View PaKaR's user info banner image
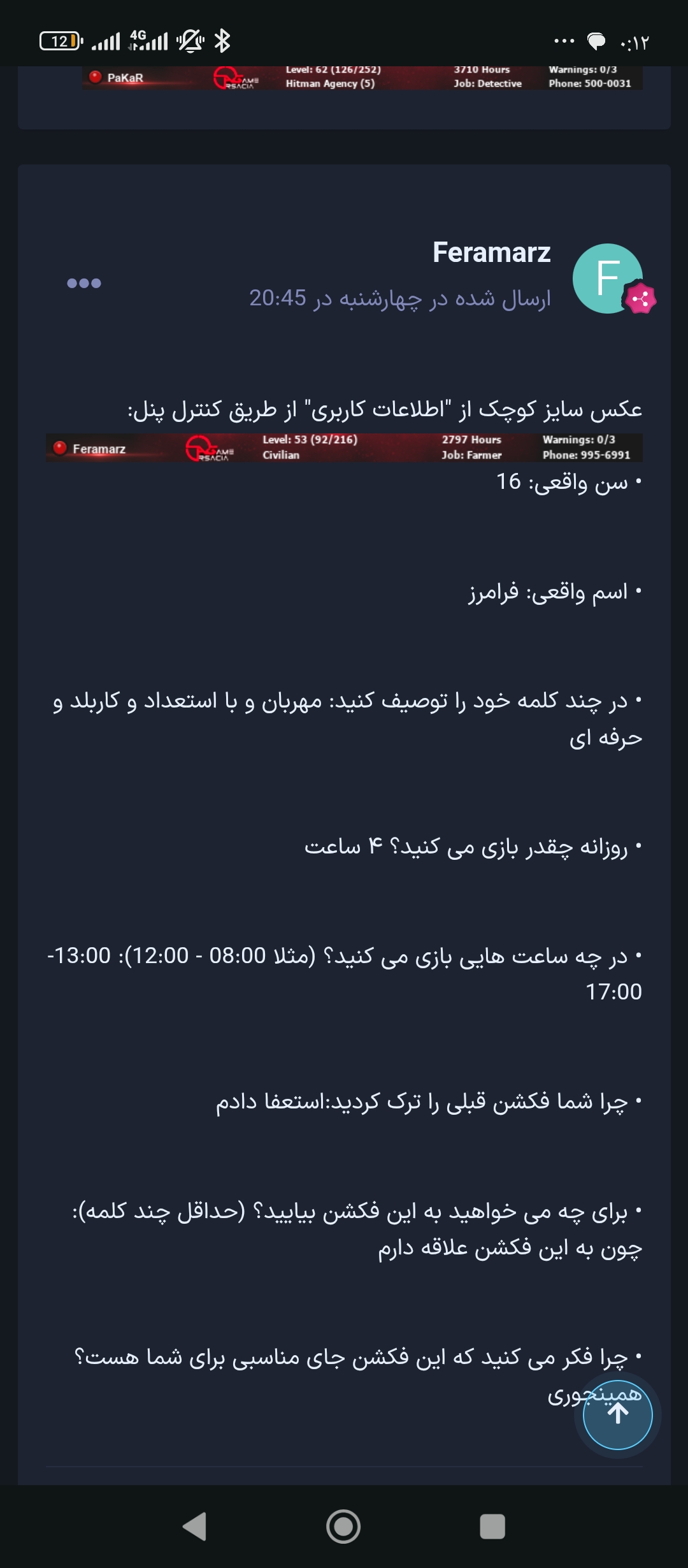Screen dimensions: 688x1568 click(x=362, y=77)
